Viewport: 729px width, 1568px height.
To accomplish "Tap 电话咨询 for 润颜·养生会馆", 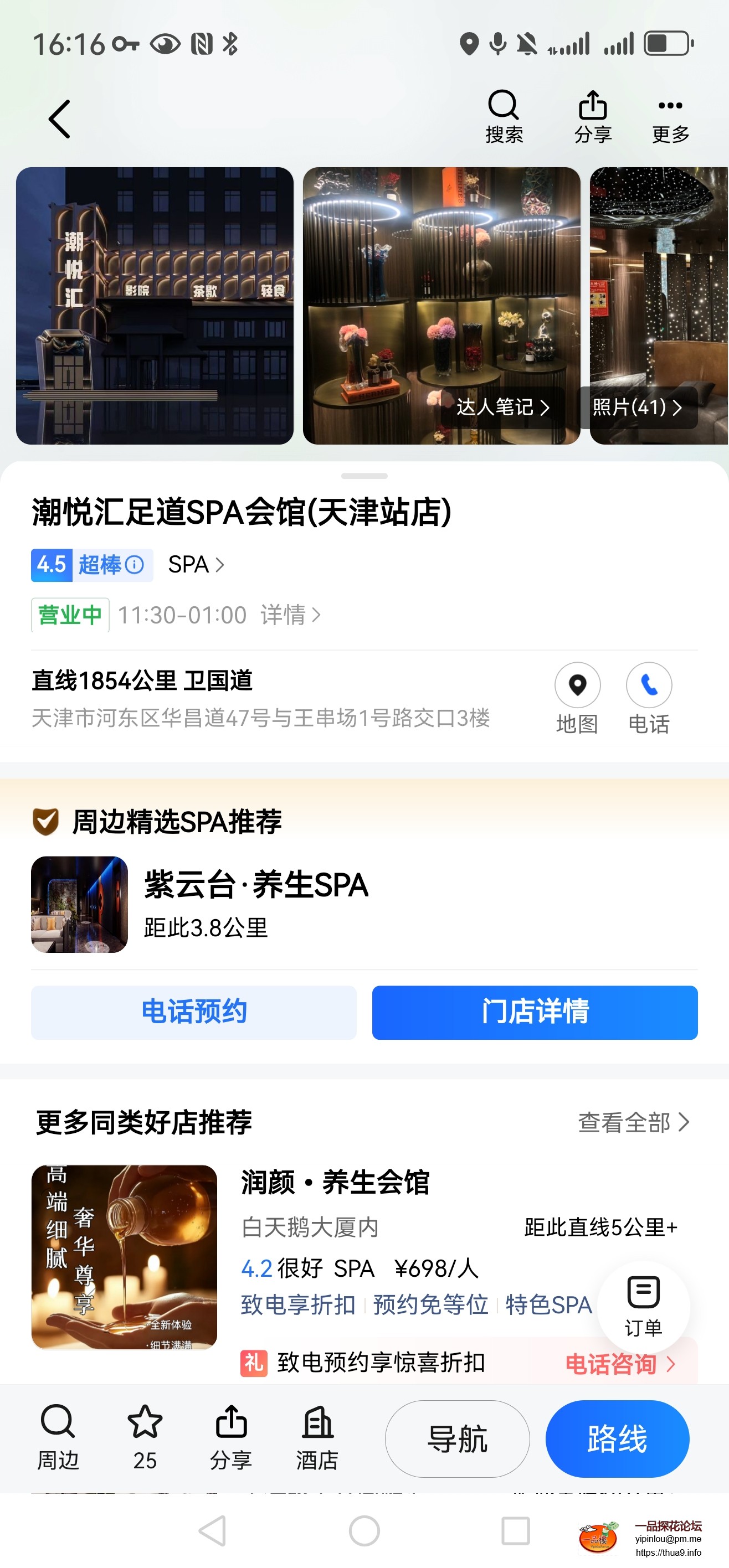I will tap(619, 1364).
